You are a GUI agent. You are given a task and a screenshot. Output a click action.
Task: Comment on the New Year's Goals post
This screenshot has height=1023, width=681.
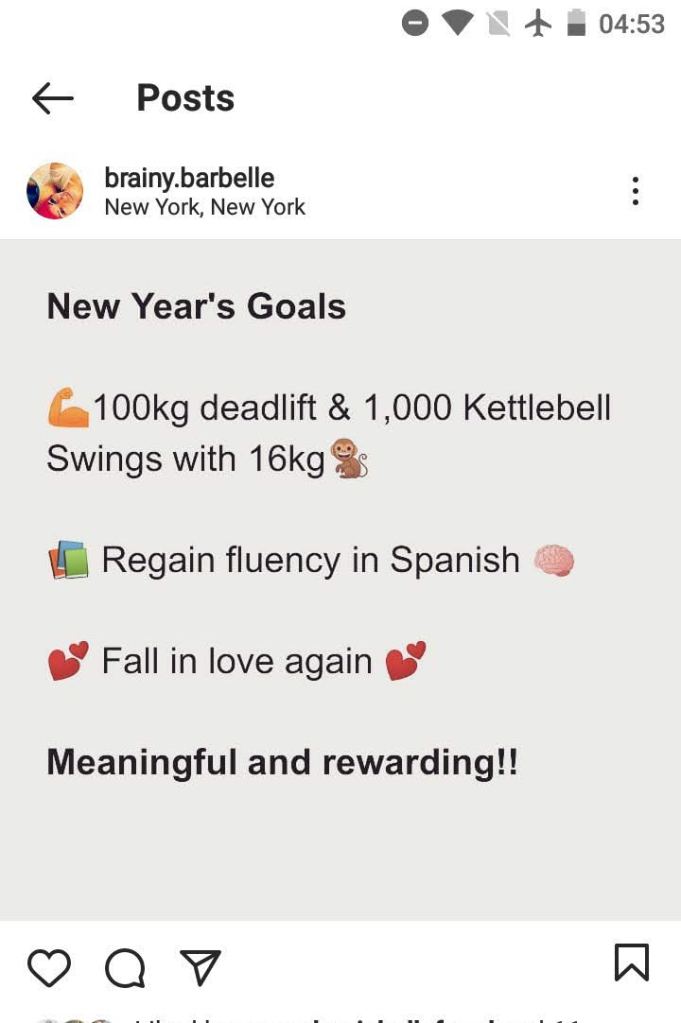pos(124,967)
